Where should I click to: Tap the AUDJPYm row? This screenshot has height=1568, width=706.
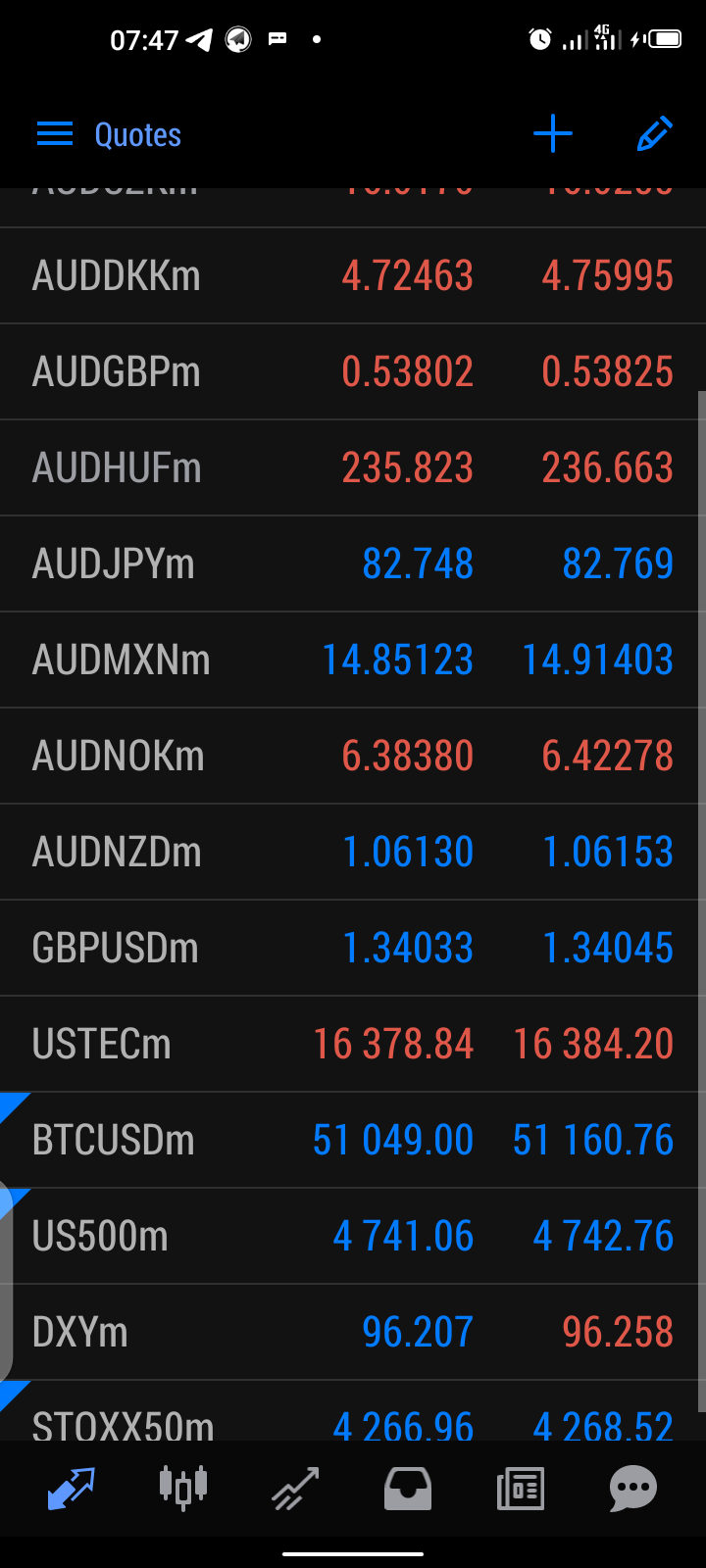(x=353, y=564)
